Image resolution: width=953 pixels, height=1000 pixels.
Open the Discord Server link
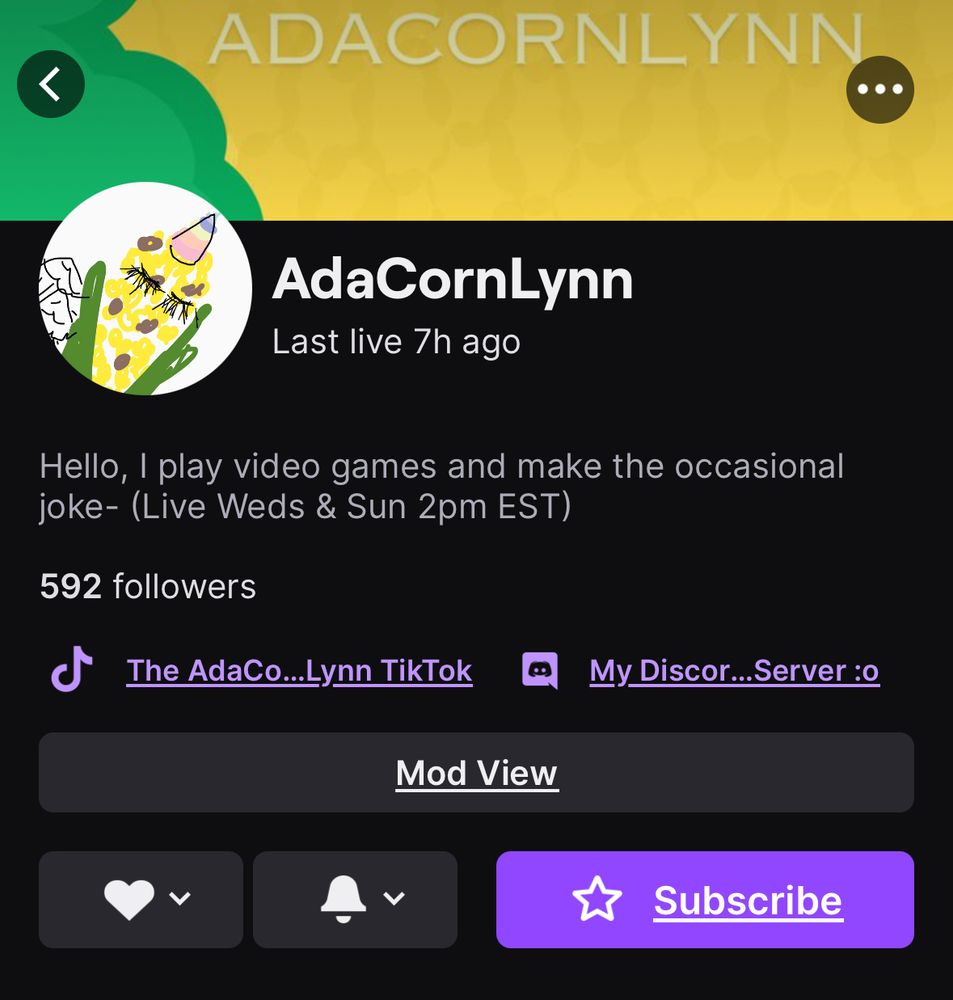pos(734,670)
